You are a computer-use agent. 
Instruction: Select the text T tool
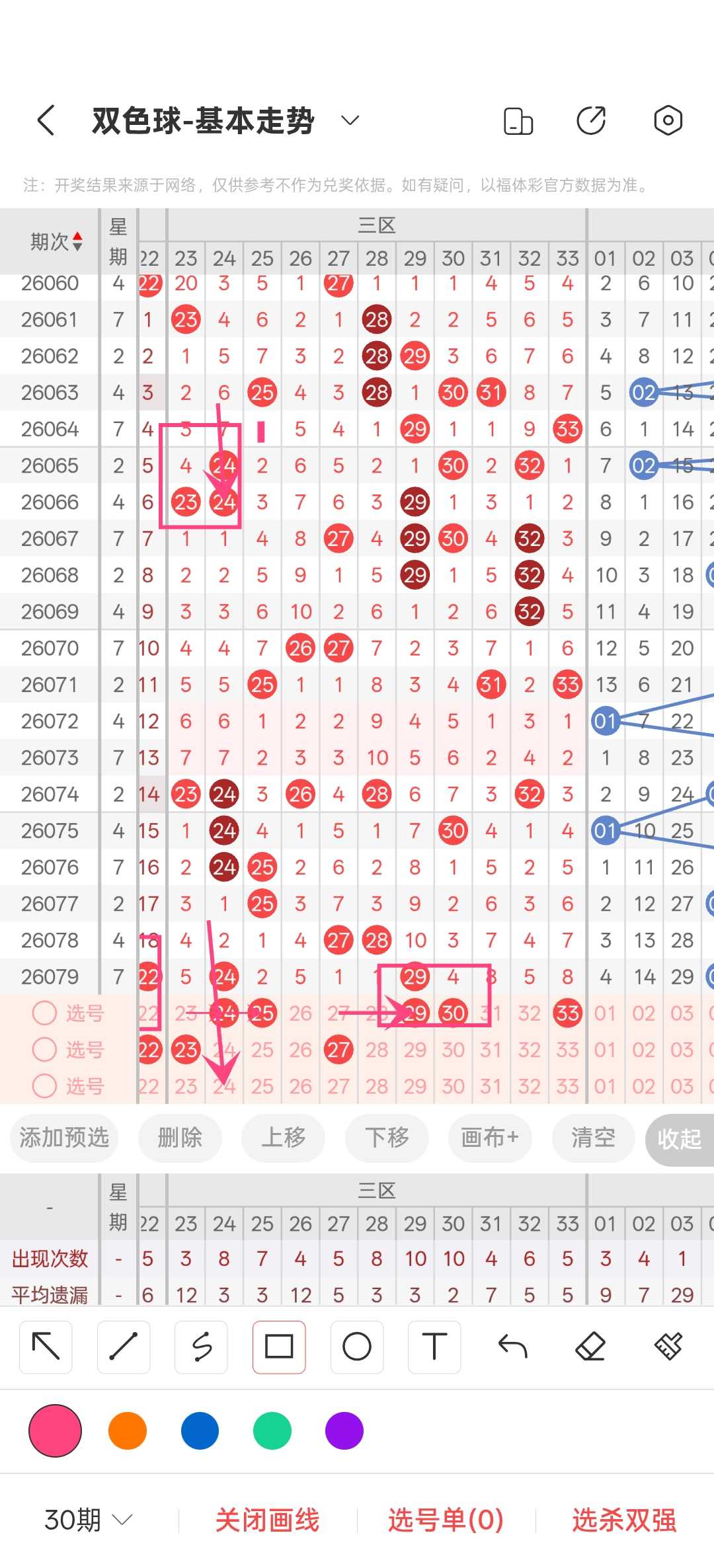click(x=434, y=1347)
